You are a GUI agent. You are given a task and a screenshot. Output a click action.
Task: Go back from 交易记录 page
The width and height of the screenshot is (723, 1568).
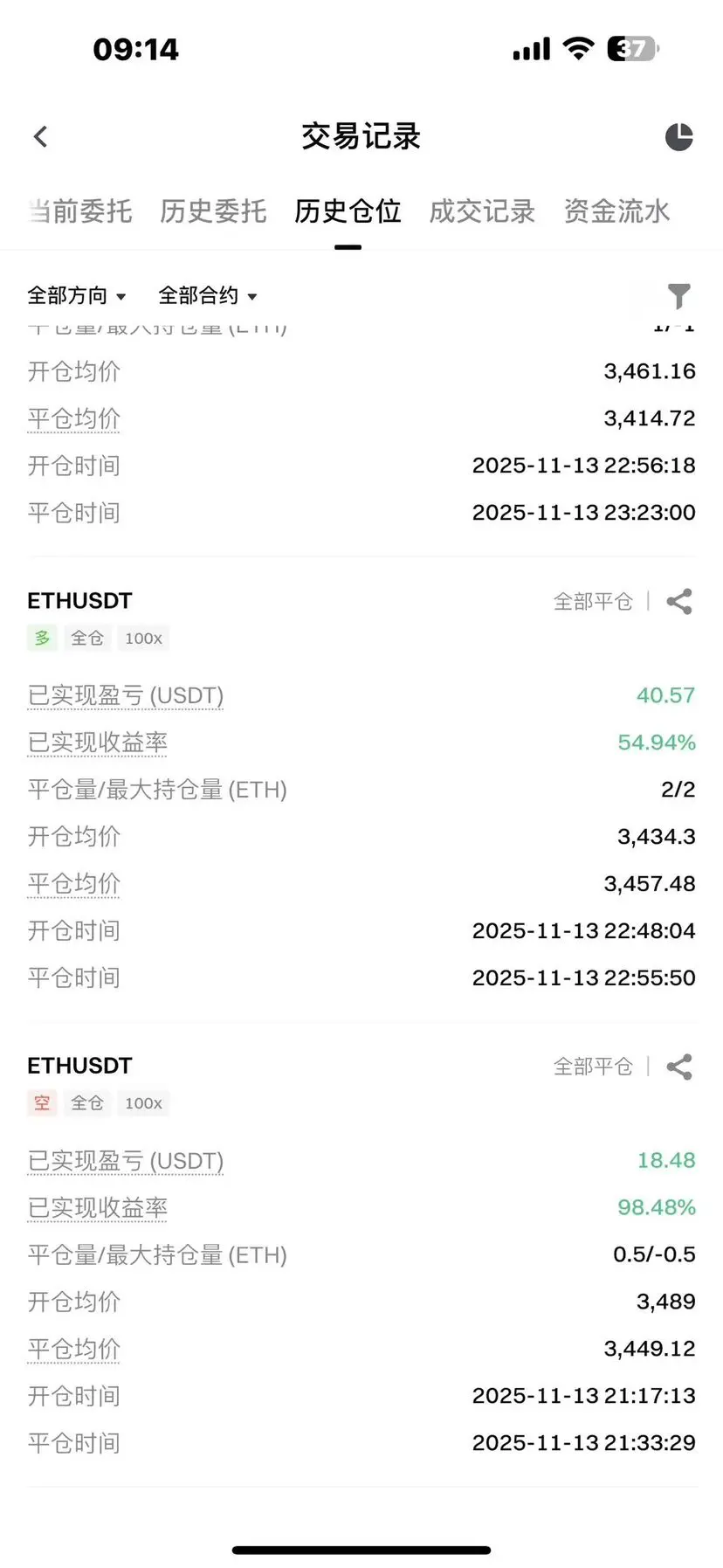(41, 136)
